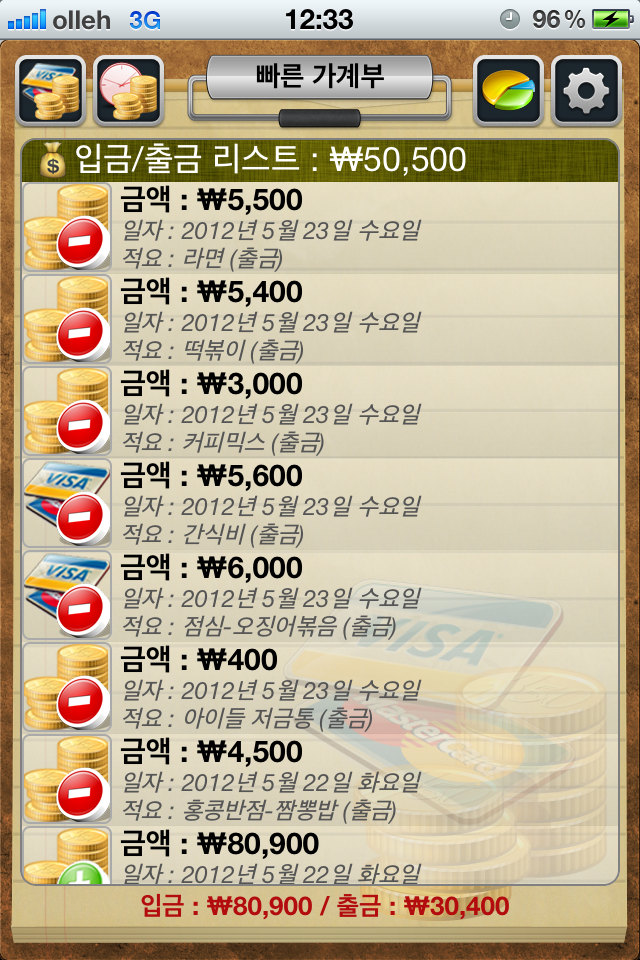Open the ₩5,400 떡볶이 expense entry
The width and height of the screenshot is (640, 960).
320,320
